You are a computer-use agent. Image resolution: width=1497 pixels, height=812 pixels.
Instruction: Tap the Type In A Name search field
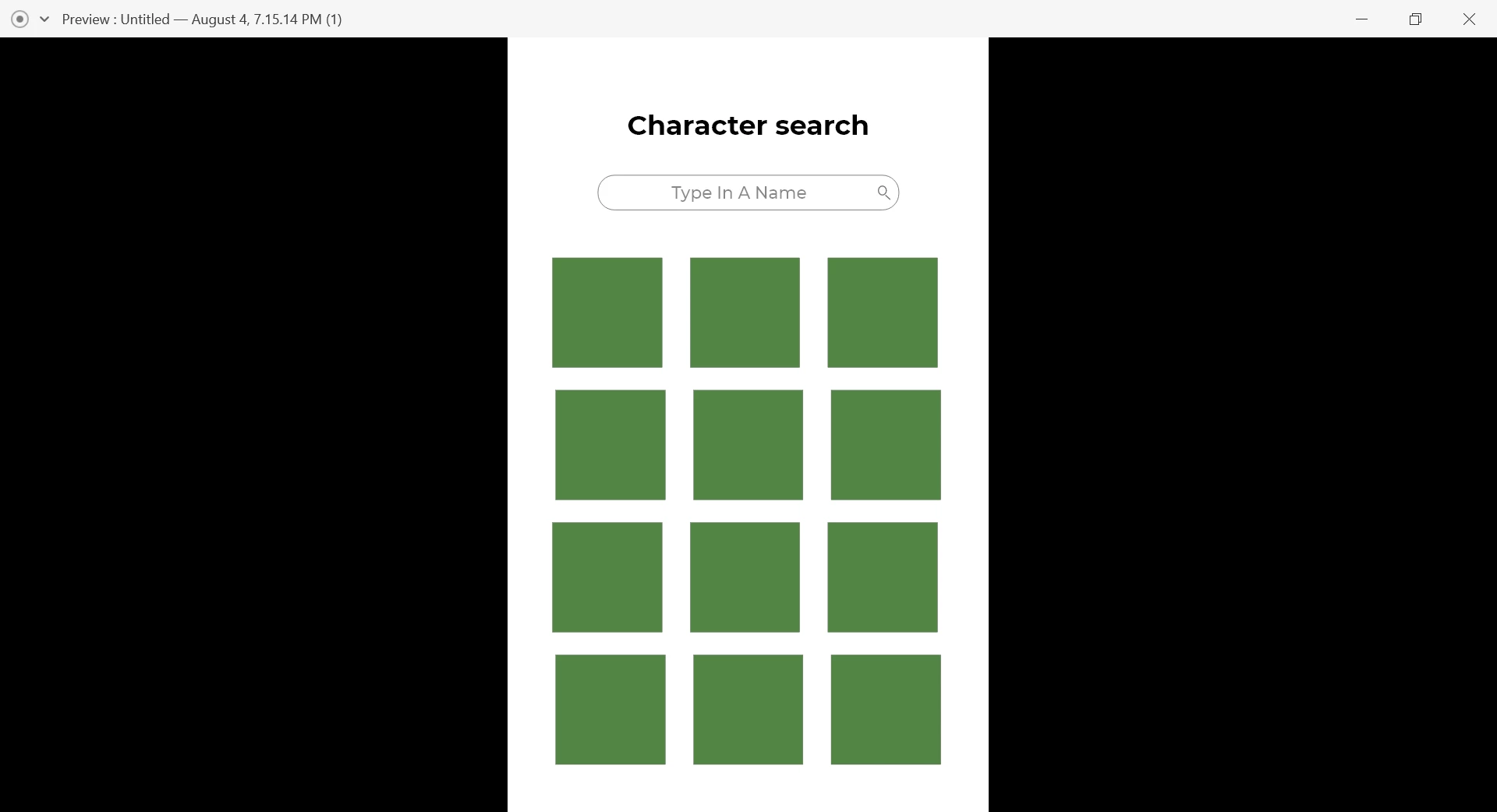737,192
